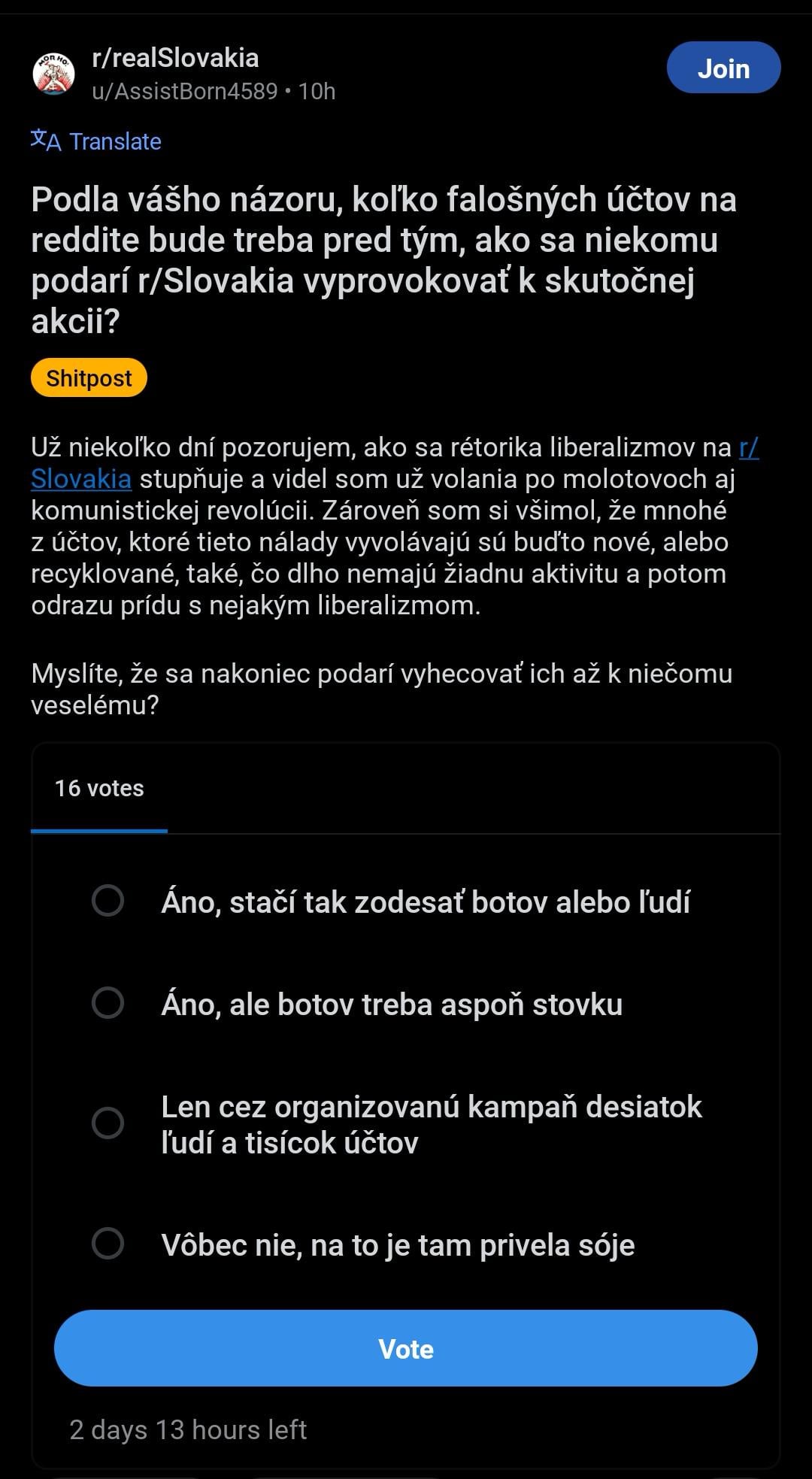Translate this post
The image size is (812, 1479).
click(96, 141)
